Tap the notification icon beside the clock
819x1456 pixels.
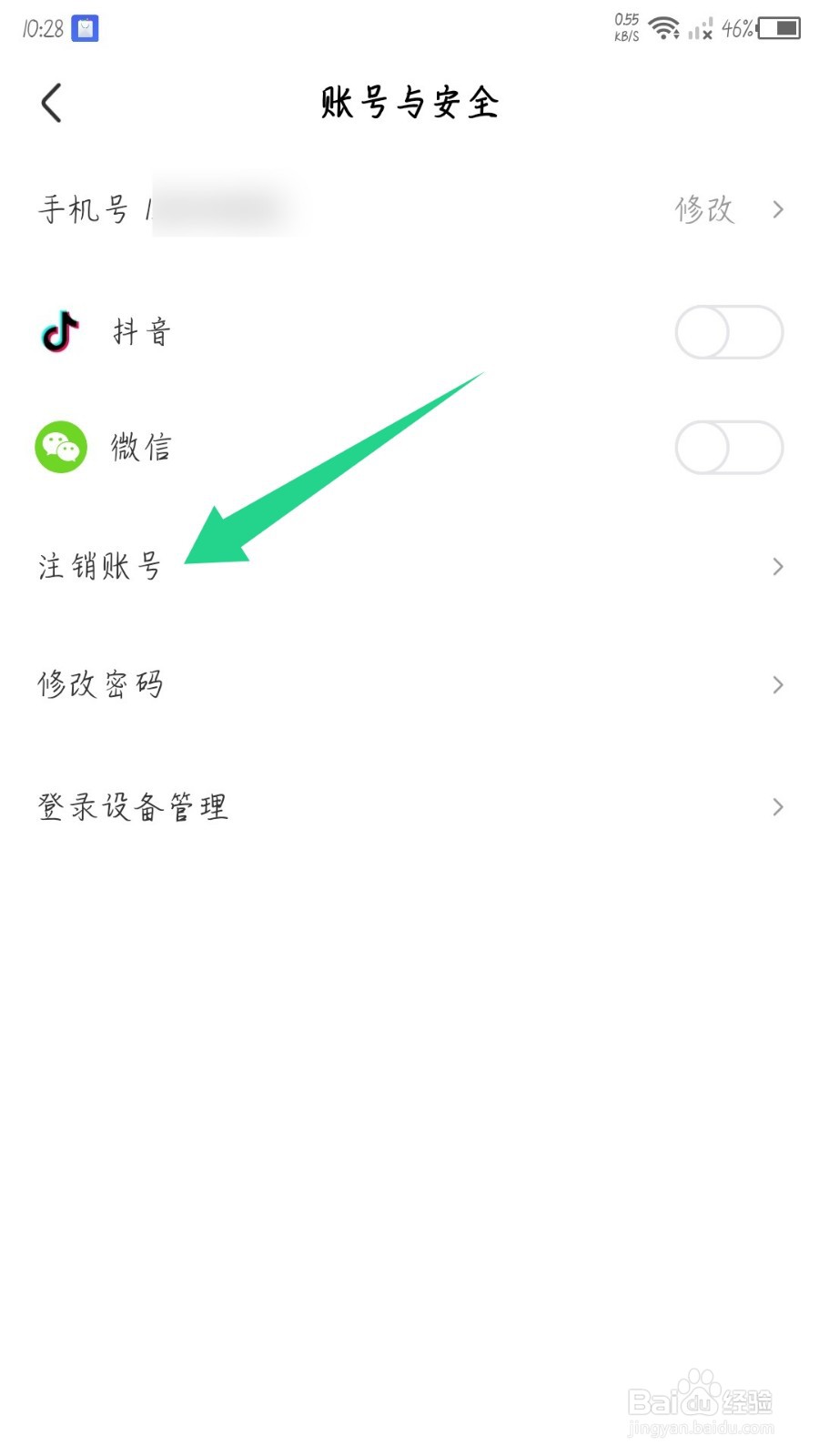[85, 28]
